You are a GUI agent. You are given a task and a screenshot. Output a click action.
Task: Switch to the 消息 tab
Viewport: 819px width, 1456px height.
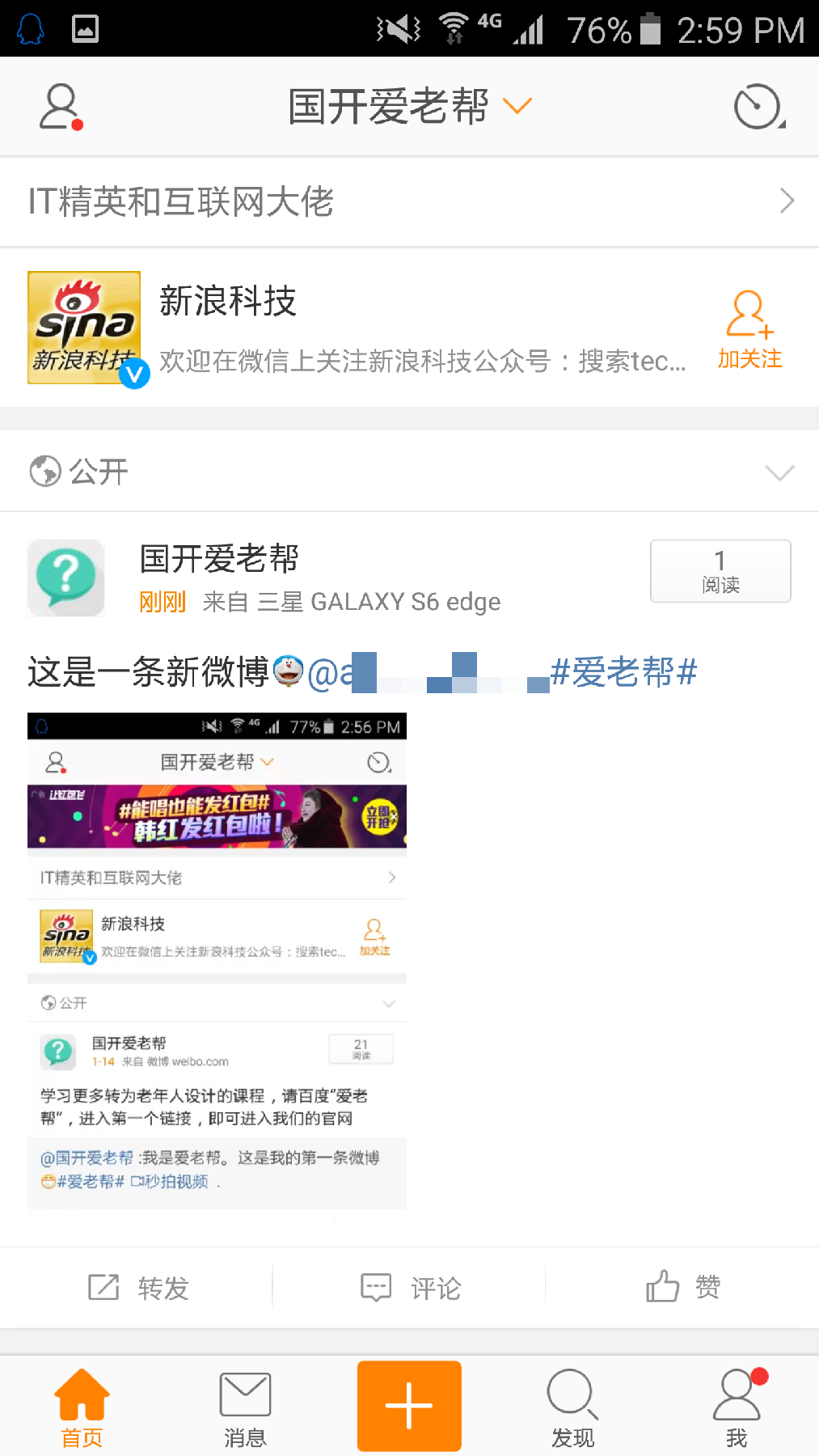point(245,1409)
